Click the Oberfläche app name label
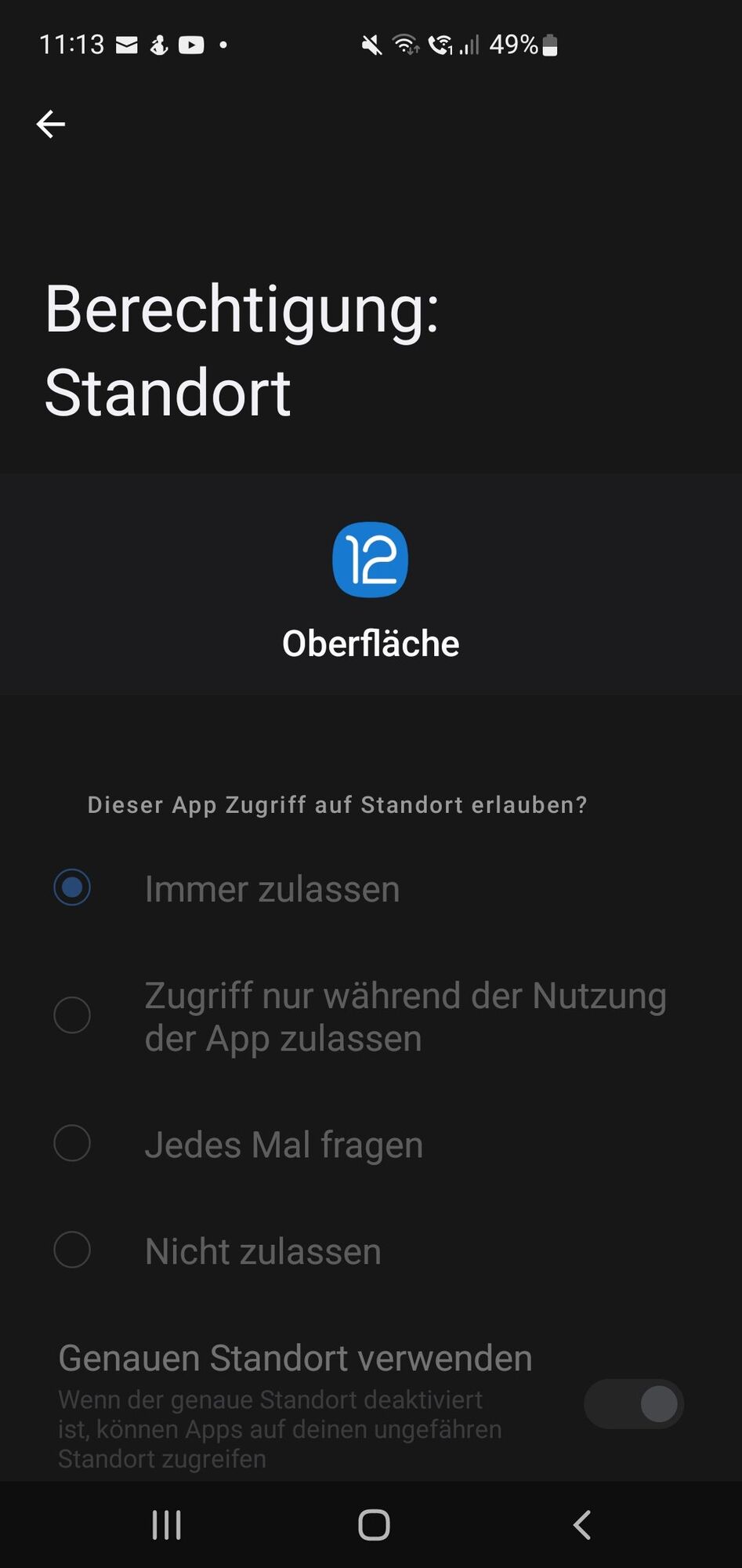Image resolution: width=742 pixels, height=1568 pixels. [371, 643]
